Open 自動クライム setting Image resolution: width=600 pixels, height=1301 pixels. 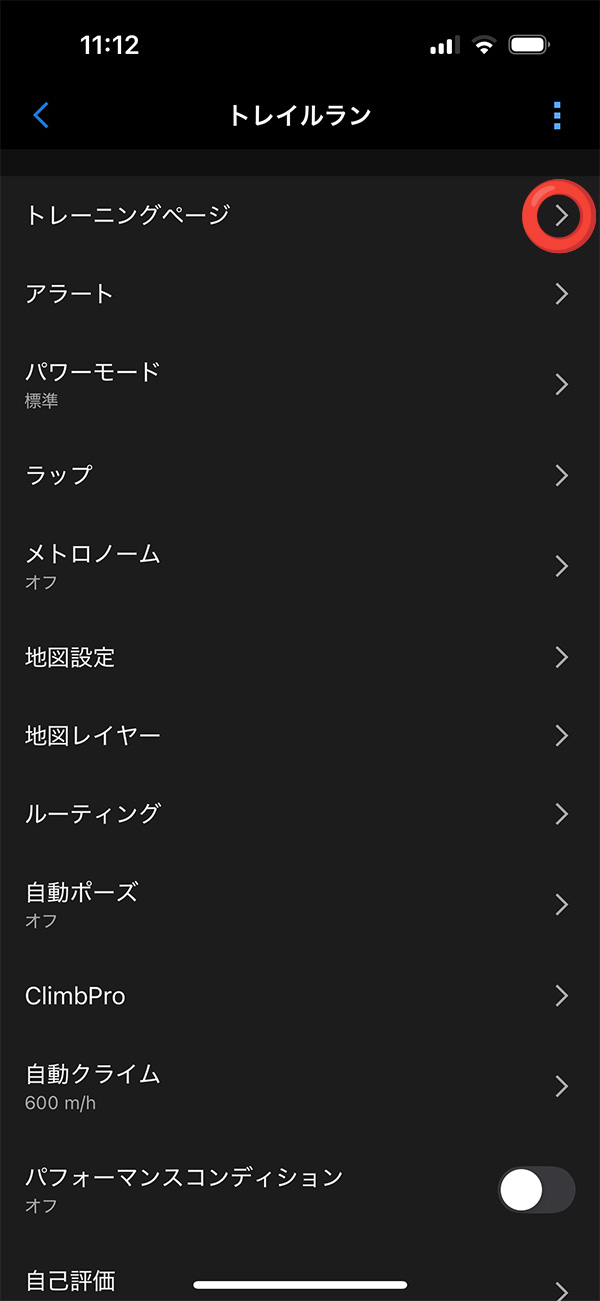click(x=300, y=1086)
